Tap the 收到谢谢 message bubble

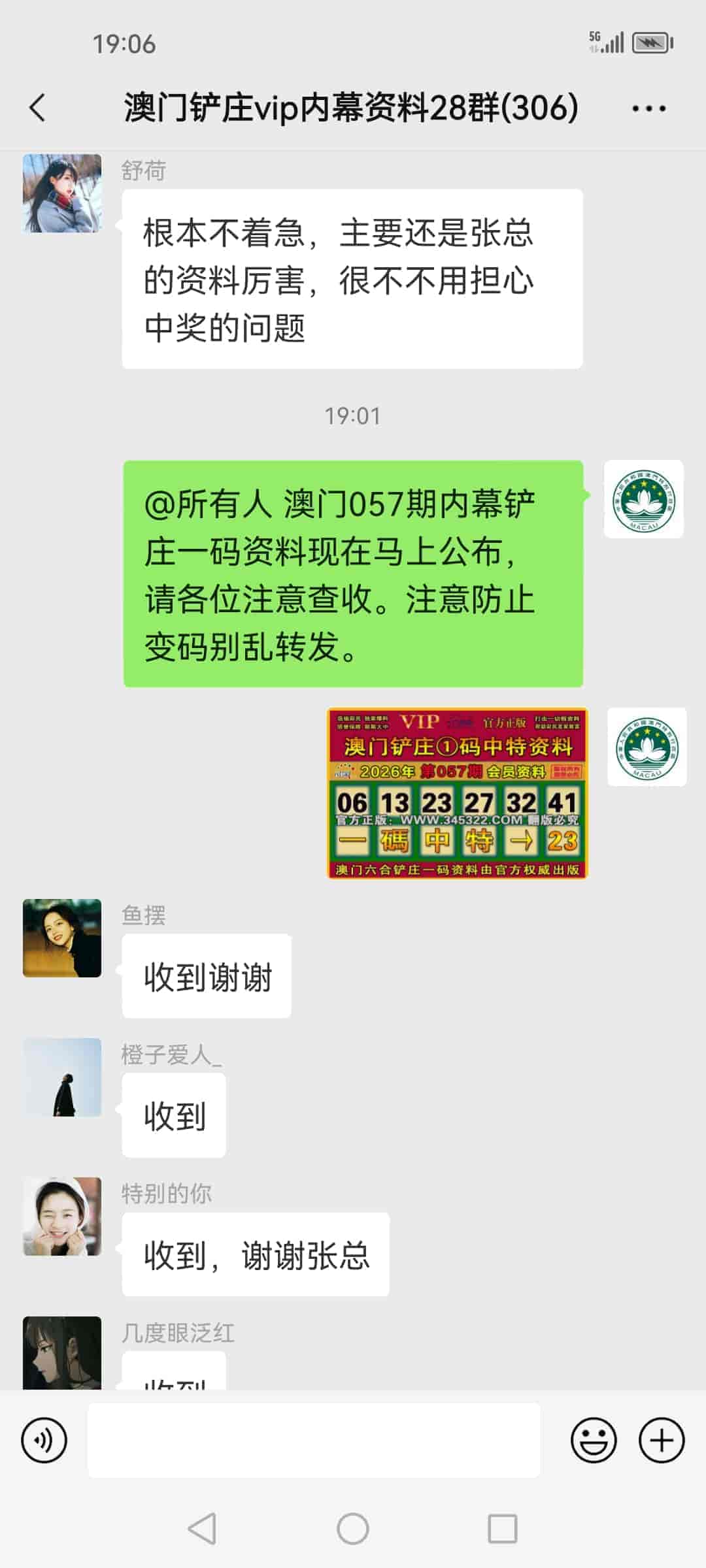pos(206,975)
